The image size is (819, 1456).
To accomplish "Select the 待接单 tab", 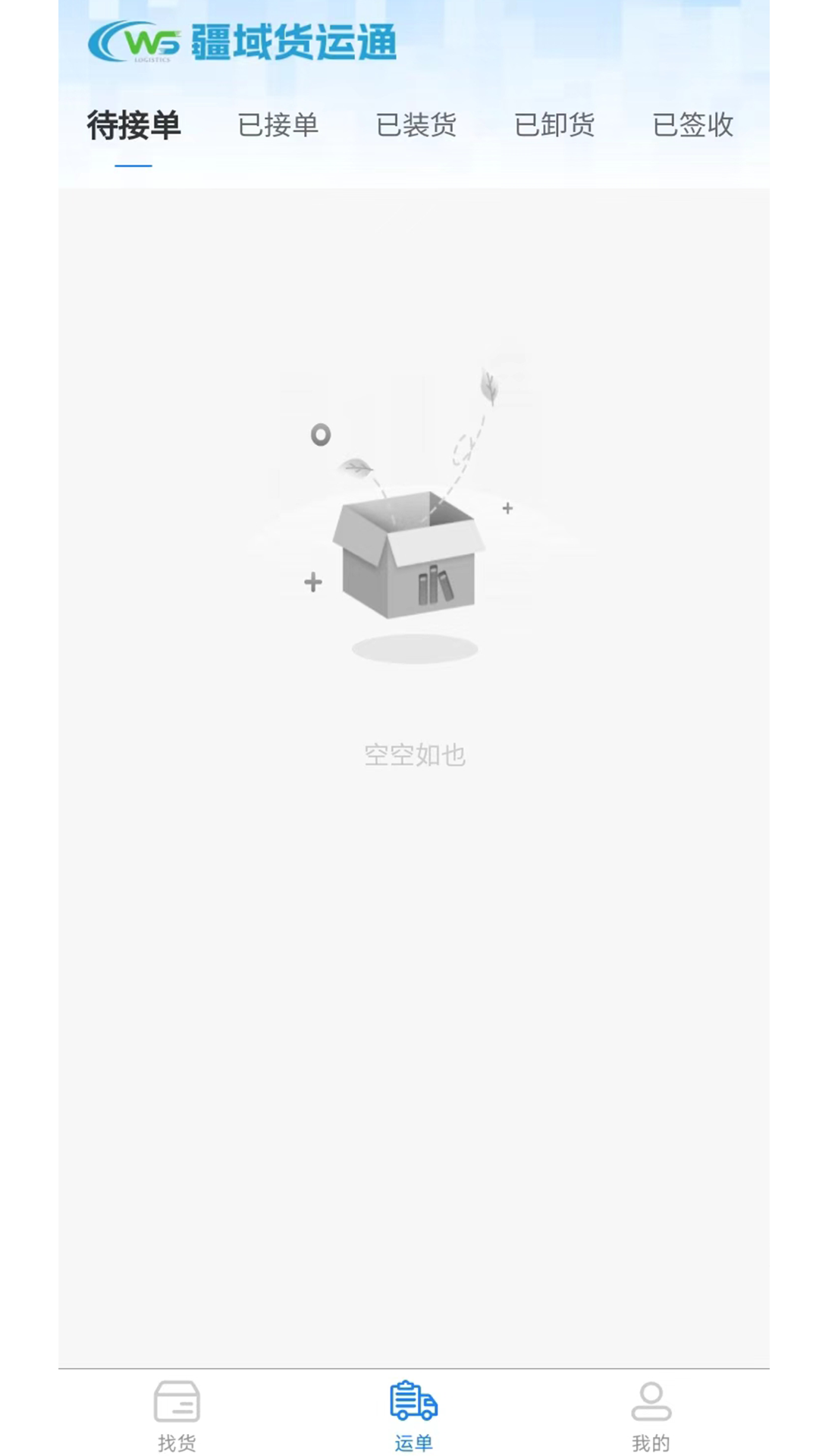I will pyautogui.click(x=133, y=125).
